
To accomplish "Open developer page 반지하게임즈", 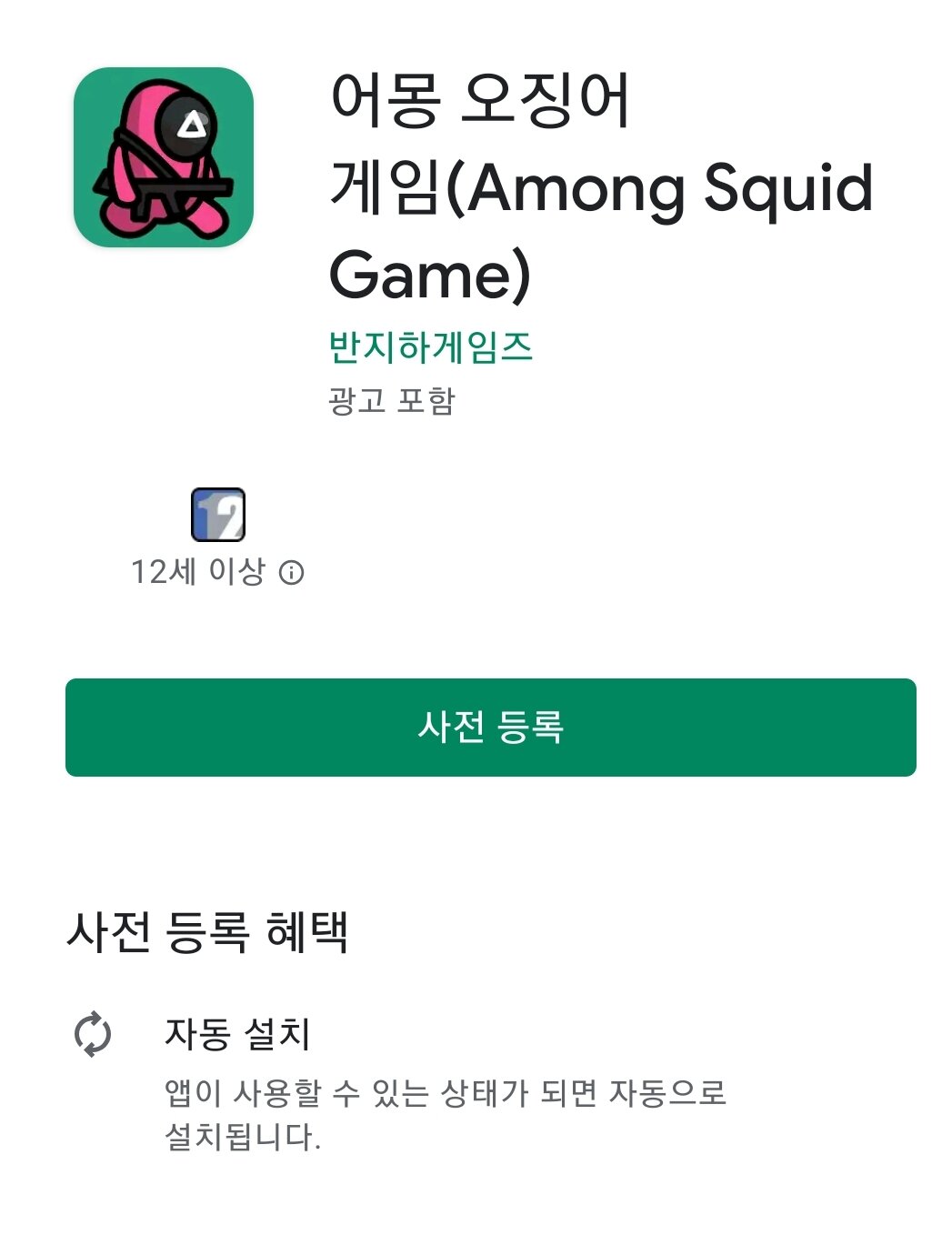I will (430, 347).
